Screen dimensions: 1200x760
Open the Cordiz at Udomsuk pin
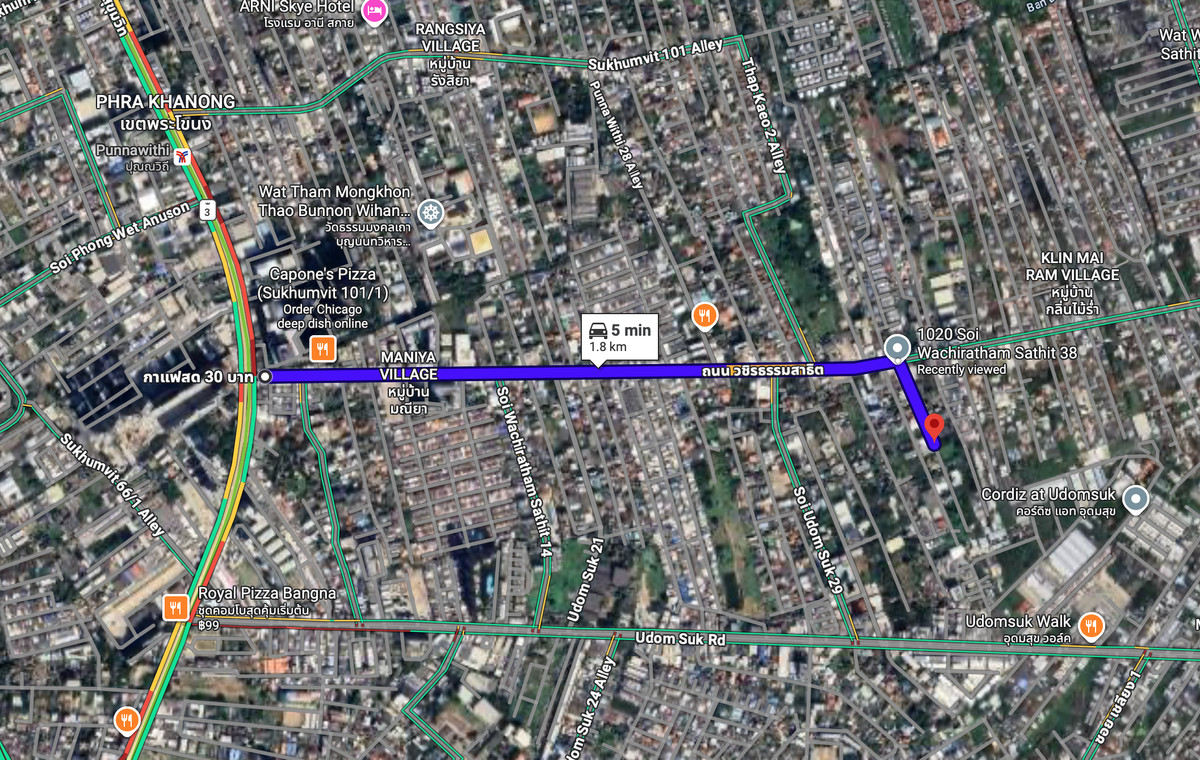[x=1135, y=497]
